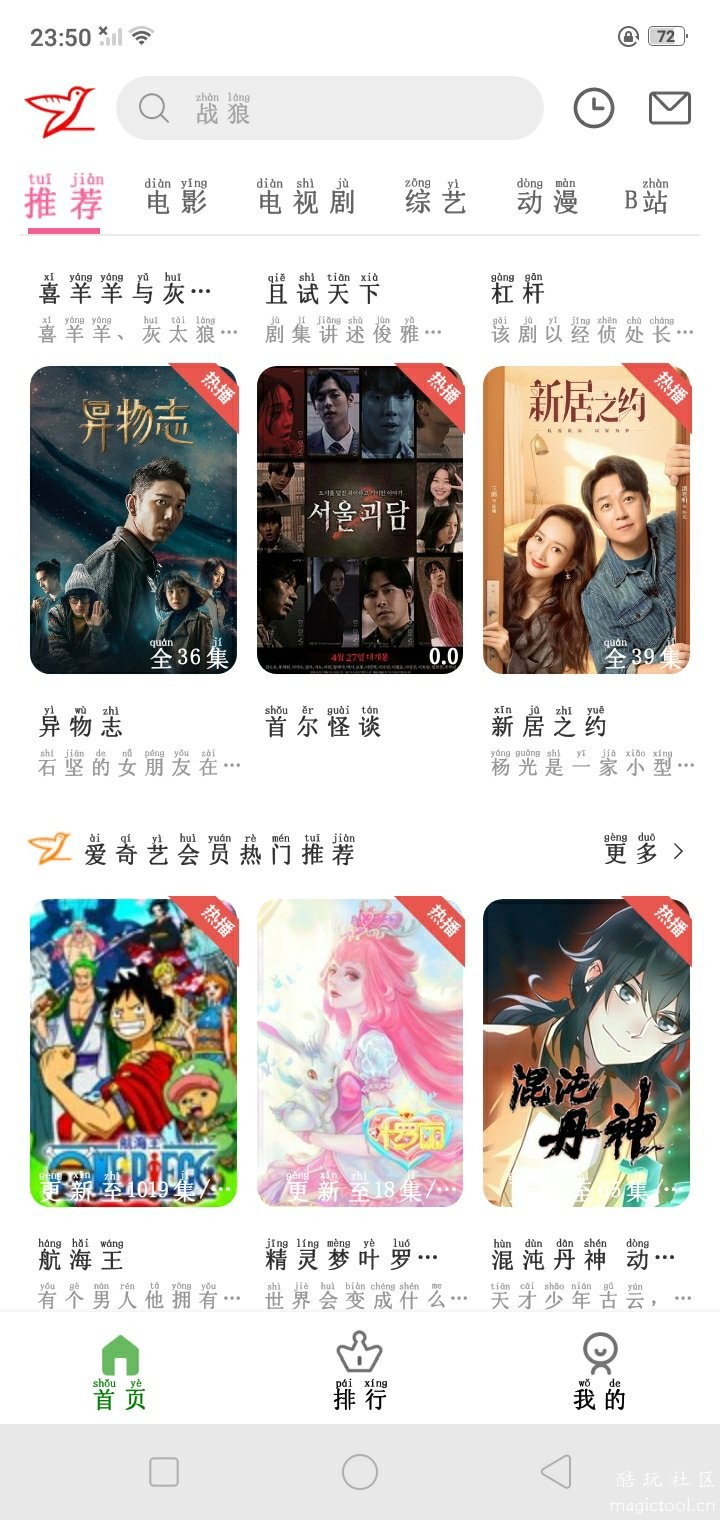The width and height of the screenshot is (720, 1520).
Task: Go to the 动漫 tab
Action: [547, 200]
